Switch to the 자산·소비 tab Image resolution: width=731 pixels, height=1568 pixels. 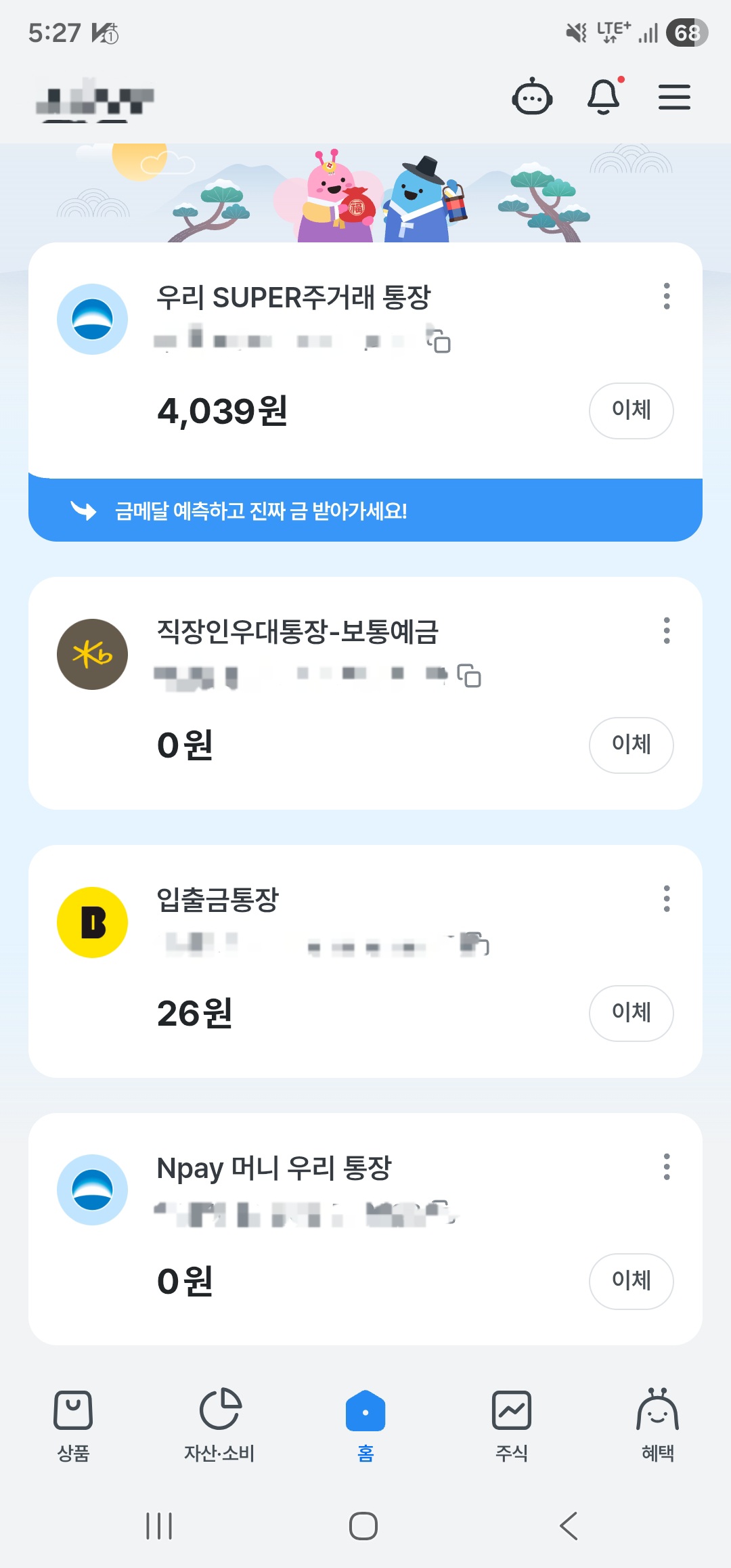[219, 1425]
